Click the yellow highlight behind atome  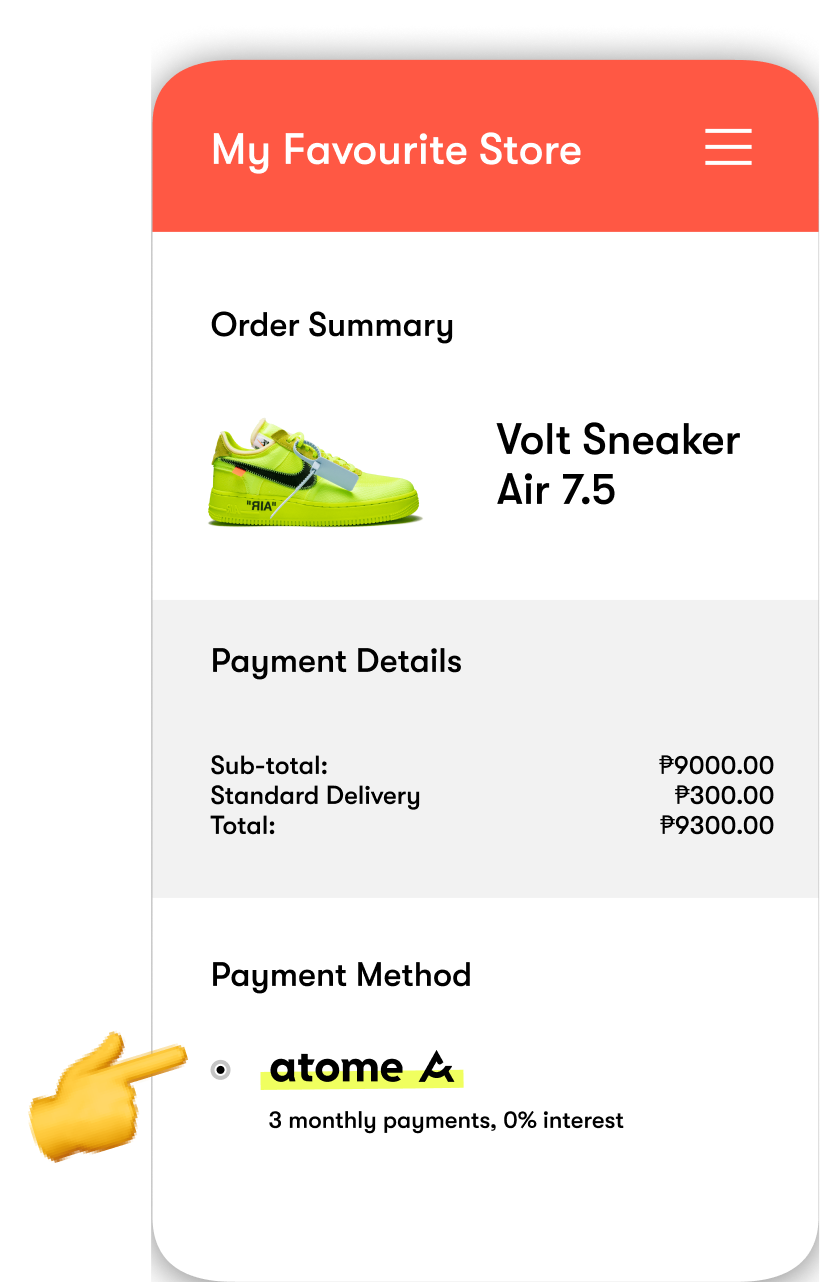tap(360, 1080)
